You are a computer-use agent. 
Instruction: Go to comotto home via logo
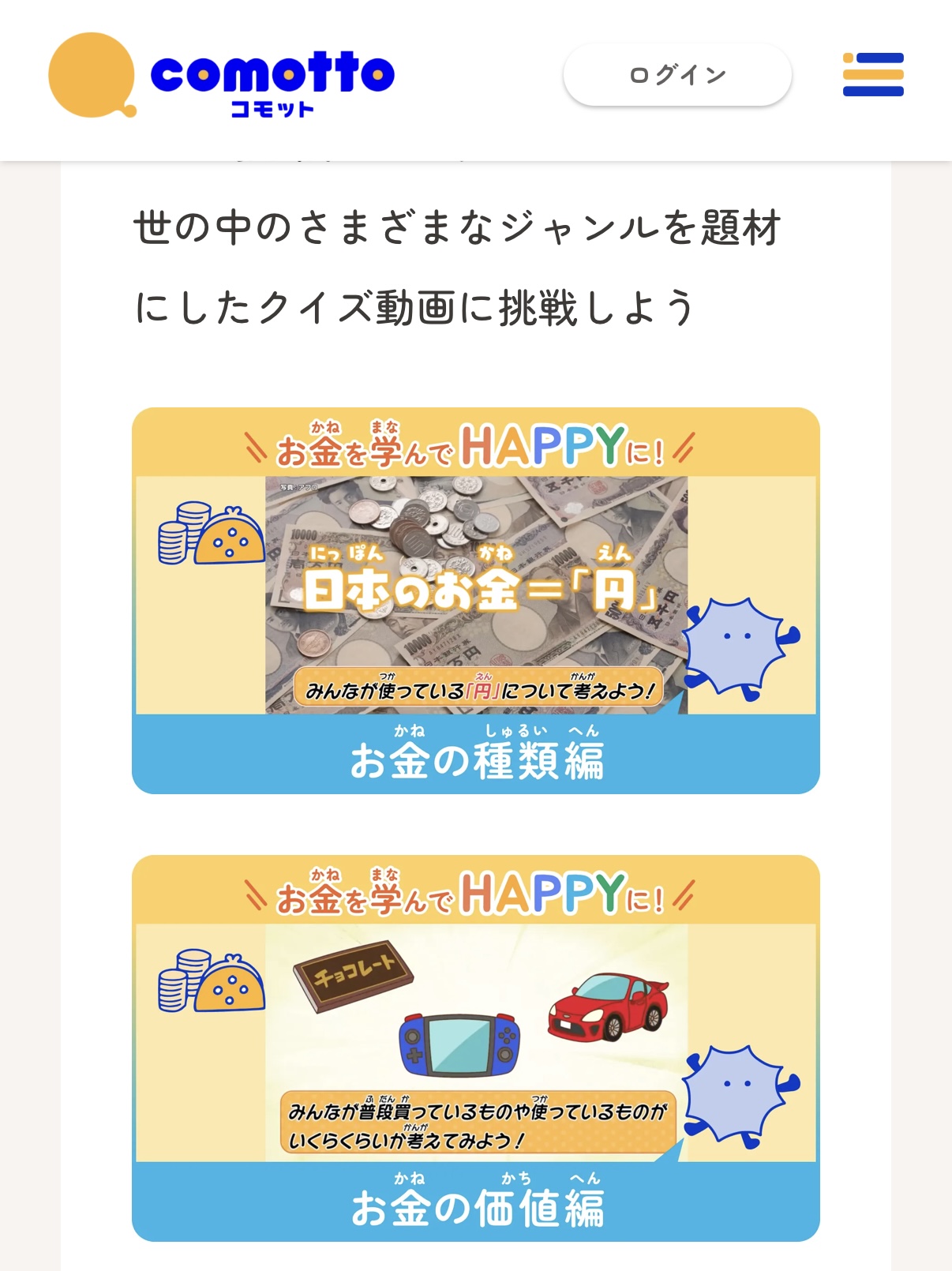221,76
